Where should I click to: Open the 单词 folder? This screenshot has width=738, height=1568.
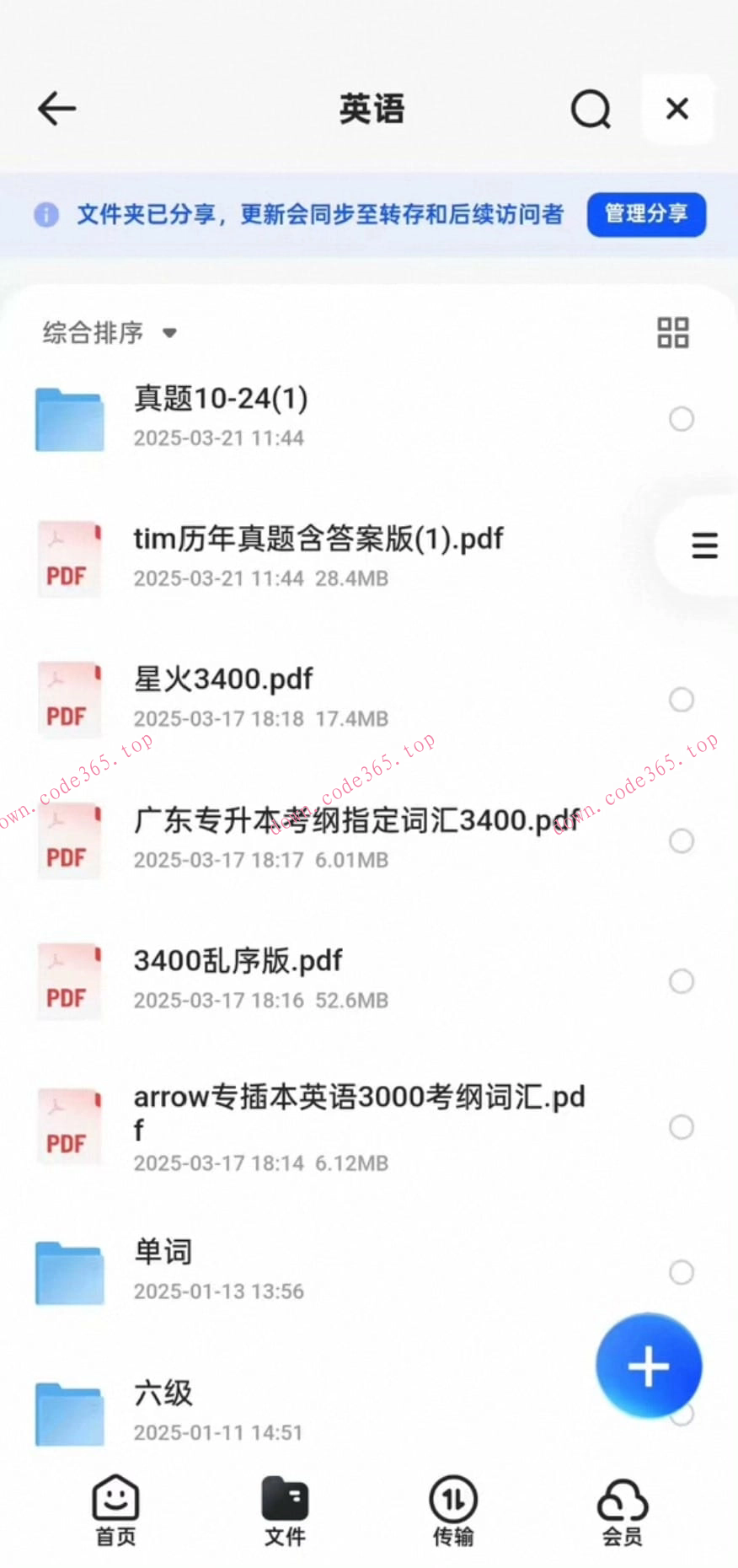click(163, 1251)
